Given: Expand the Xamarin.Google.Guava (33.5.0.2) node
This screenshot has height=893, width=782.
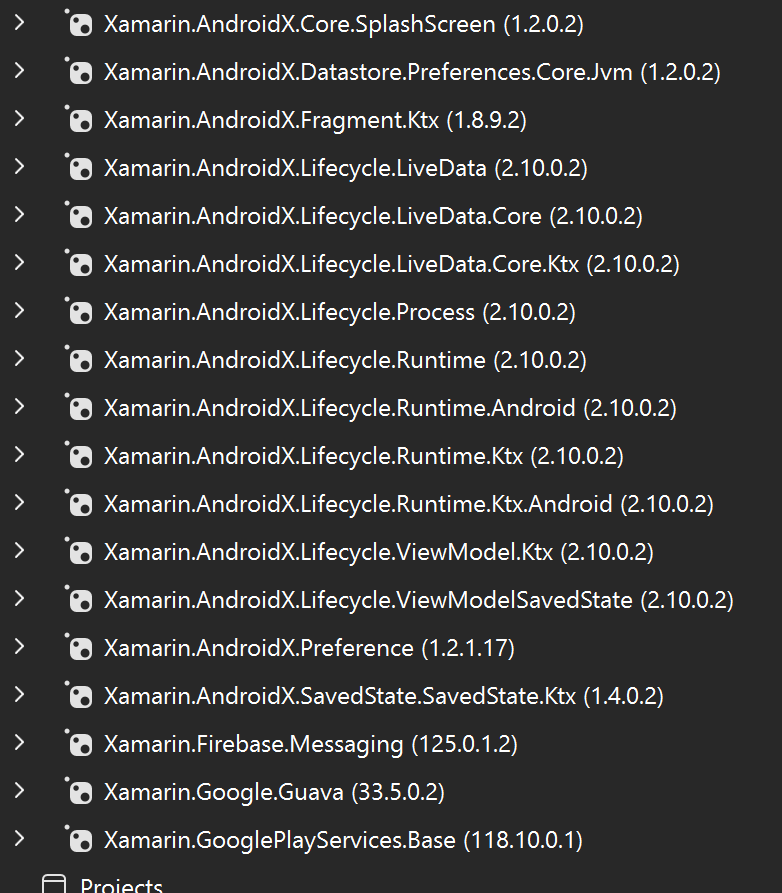Looking at the screenshot, I should click(x=19, y=791).
